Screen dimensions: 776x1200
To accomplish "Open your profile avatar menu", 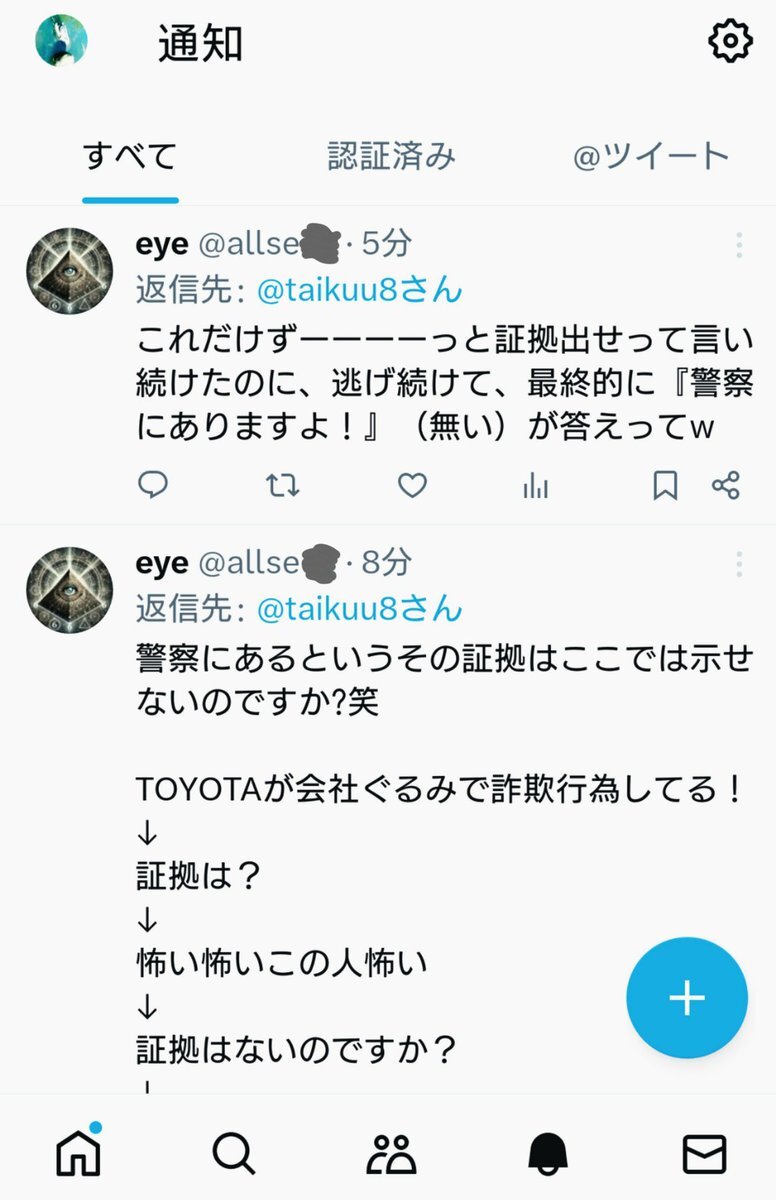I will click(61, 41).
